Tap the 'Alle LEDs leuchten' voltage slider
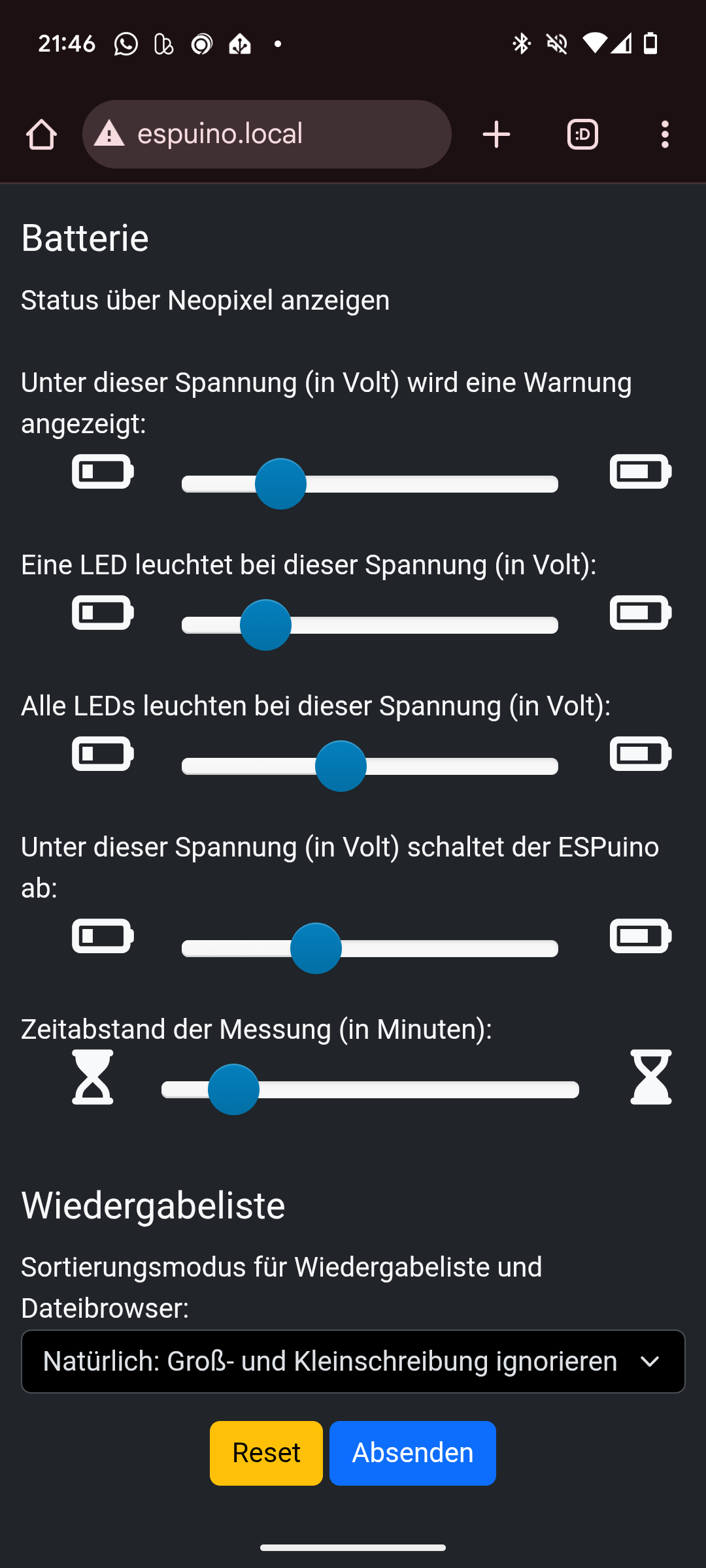The width and height of the screenshot is (706, 1568). pyautogui.click(x=370, y=766)
